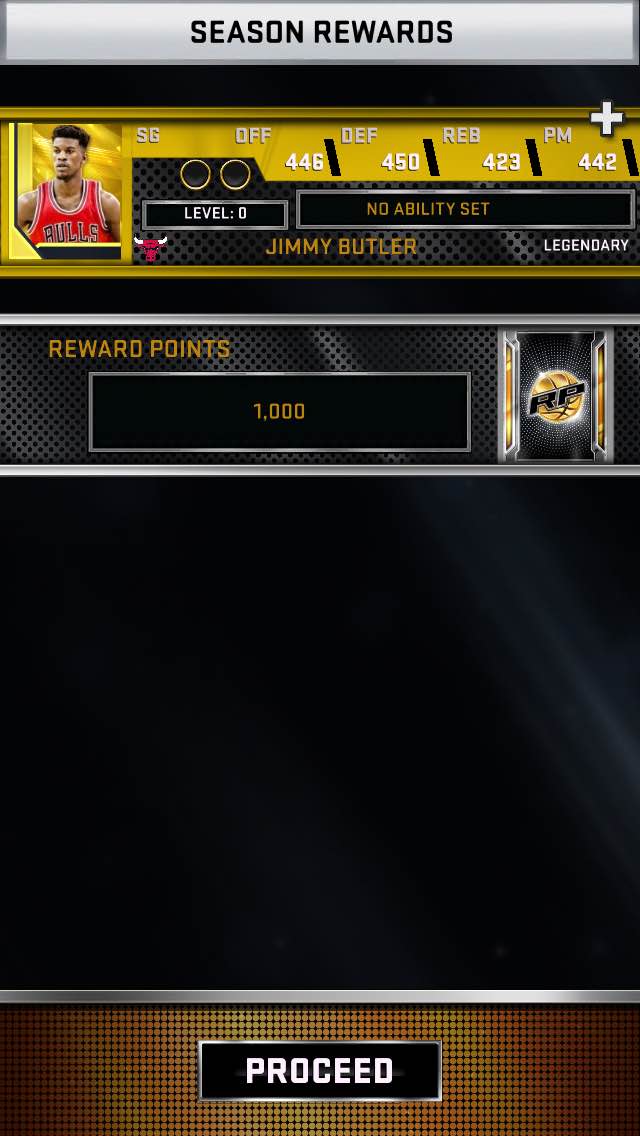
Task: Open the Jimmy Butler player card
Action: (x=70, y=190)
